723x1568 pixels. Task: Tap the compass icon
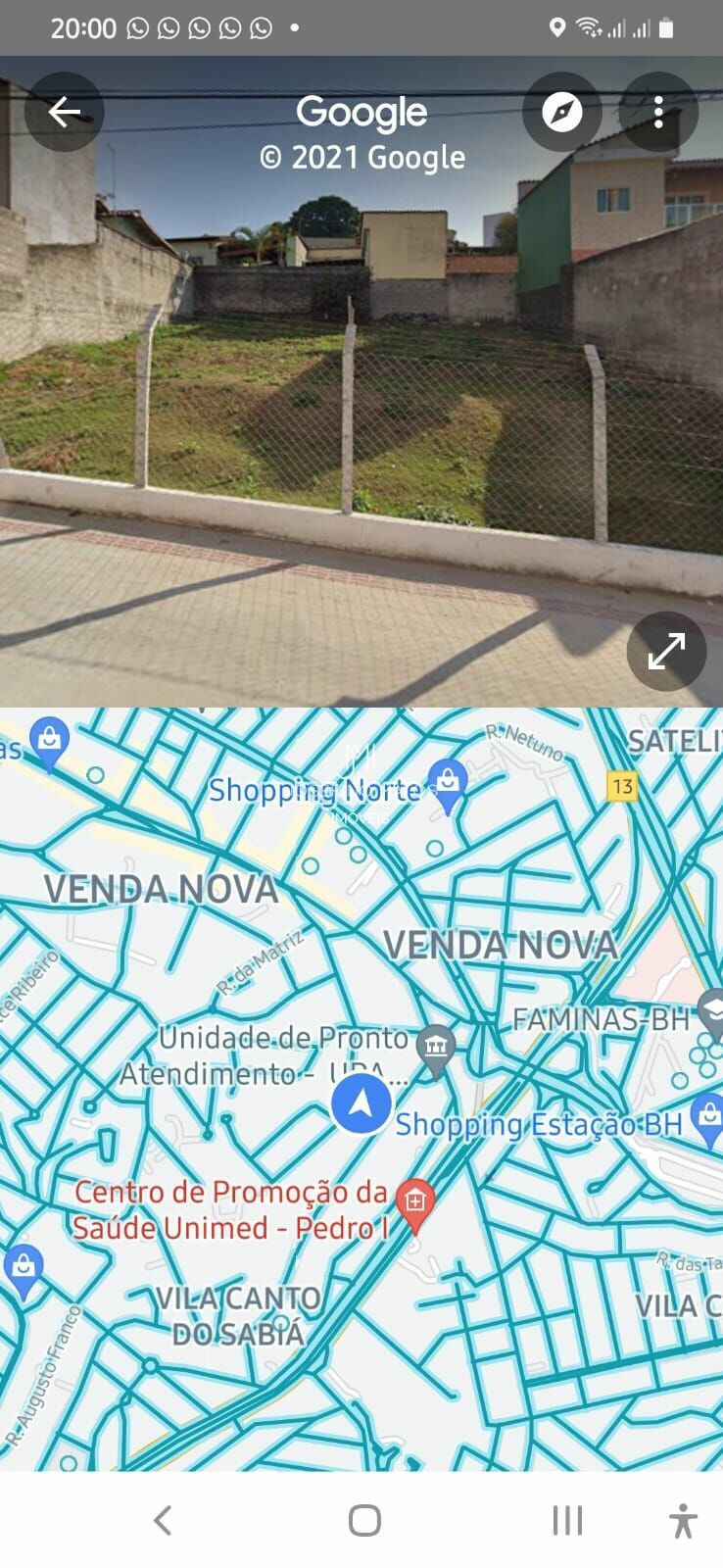562,112
